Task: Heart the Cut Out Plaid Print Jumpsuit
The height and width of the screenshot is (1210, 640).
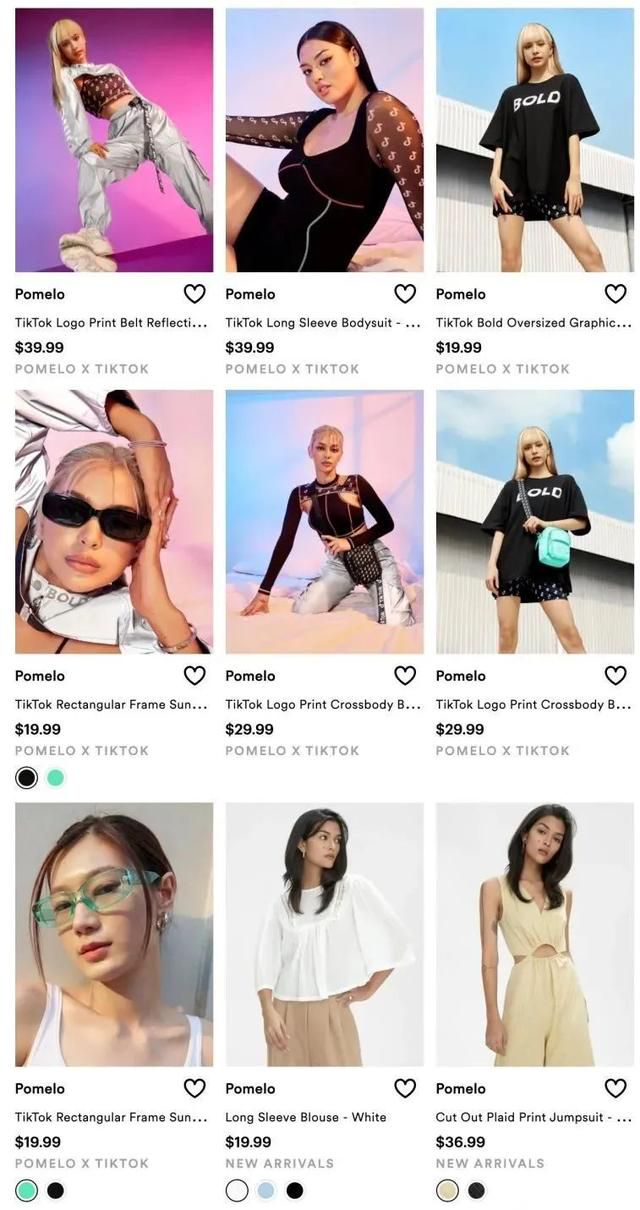Action: tap(616, 1088)
